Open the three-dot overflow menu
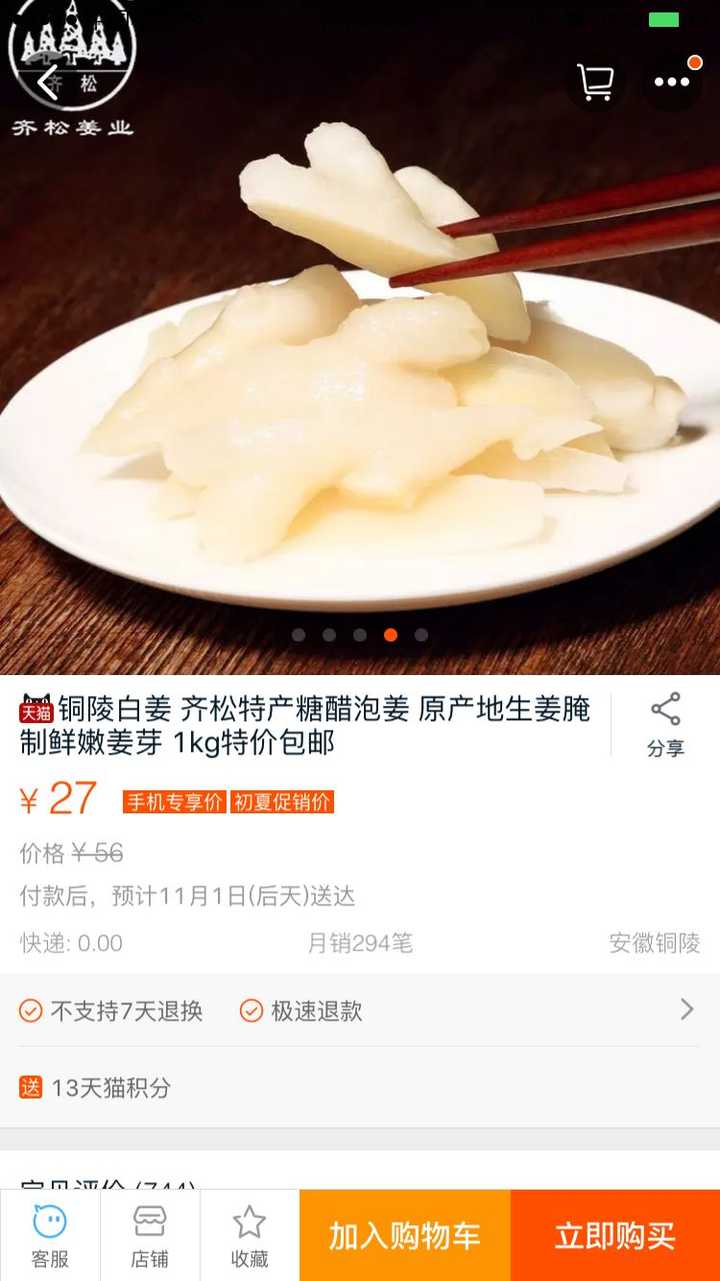 [672, 82]
